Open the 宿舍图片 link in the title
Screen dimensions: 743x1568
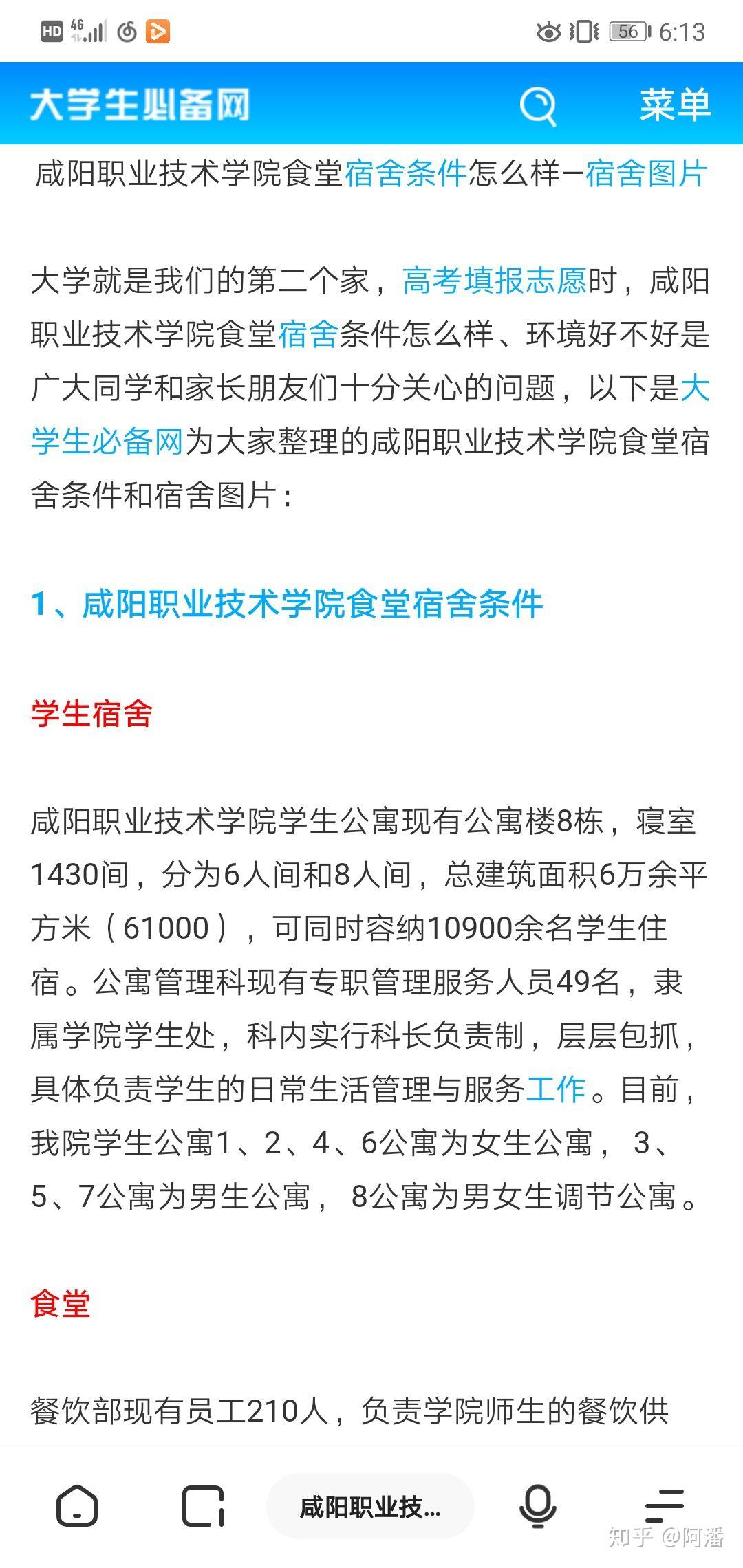click(646, 173)
